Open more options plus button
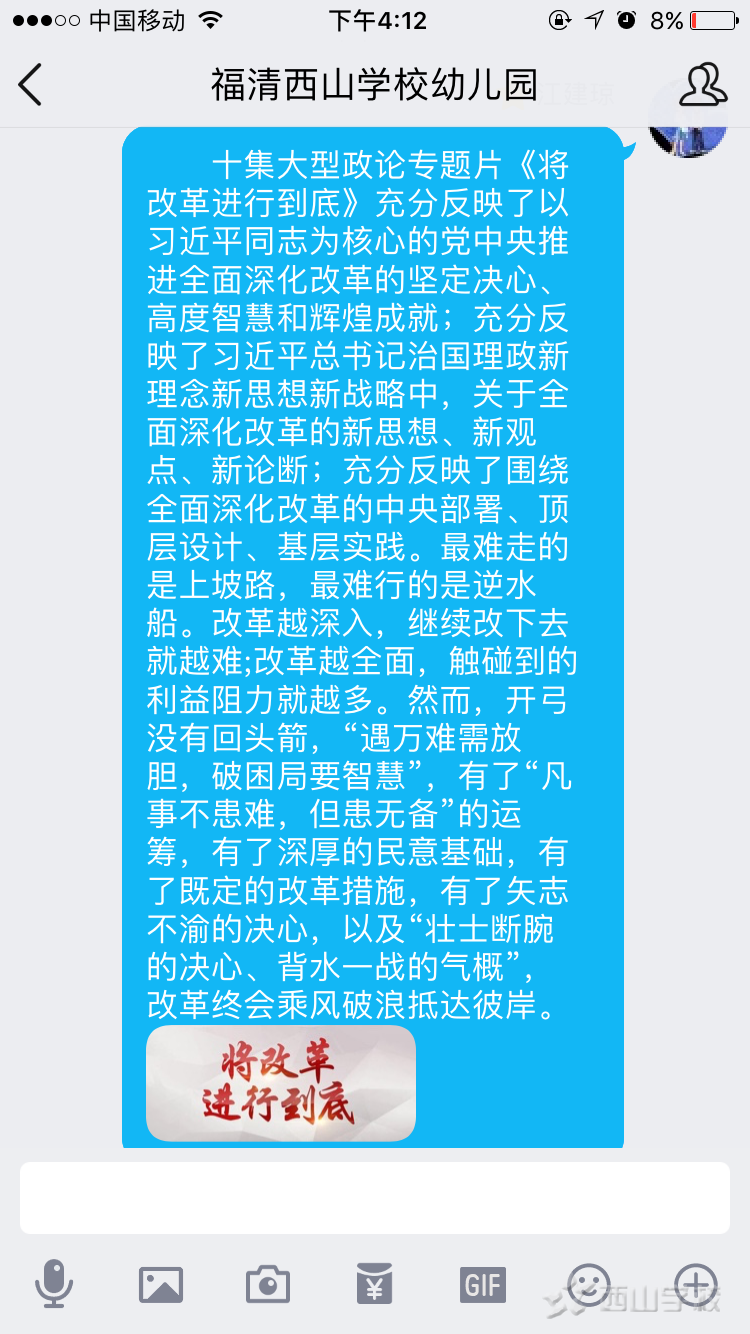This screenshot has height=1334, width=750. tap(696, 1283)
